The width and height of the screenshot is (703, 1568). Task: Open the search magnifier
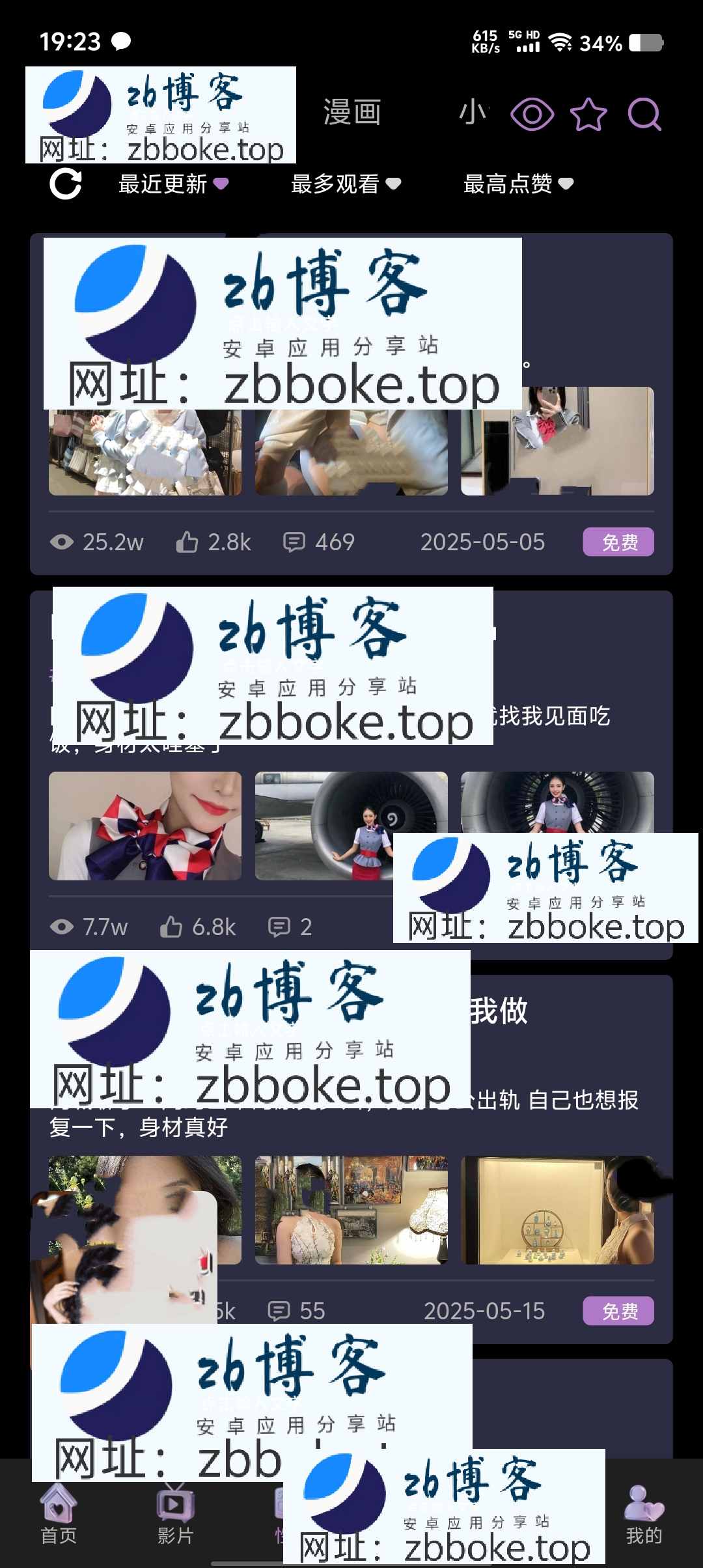[644, 115]
